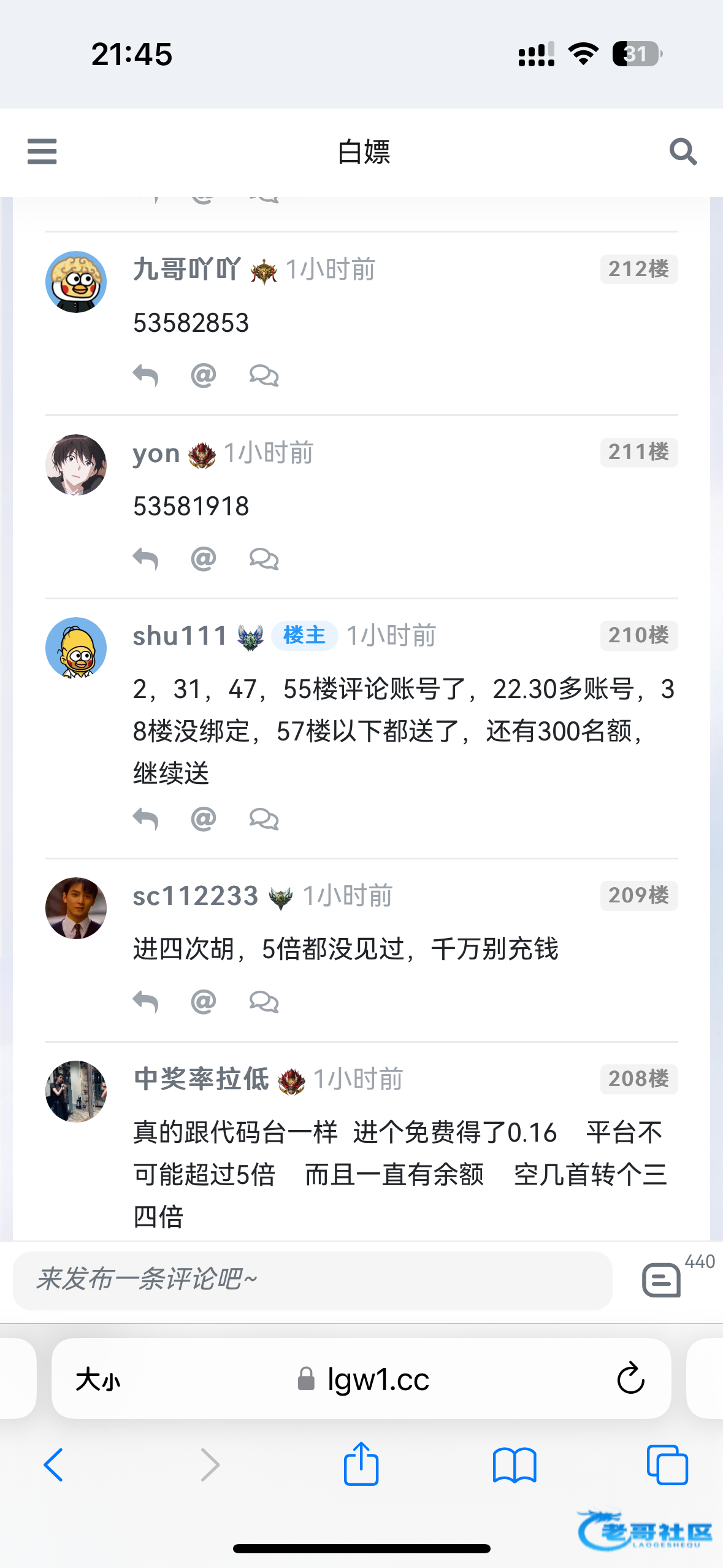
Task: Reply to sc112233's comment
Action: [x=145, y=1002]
